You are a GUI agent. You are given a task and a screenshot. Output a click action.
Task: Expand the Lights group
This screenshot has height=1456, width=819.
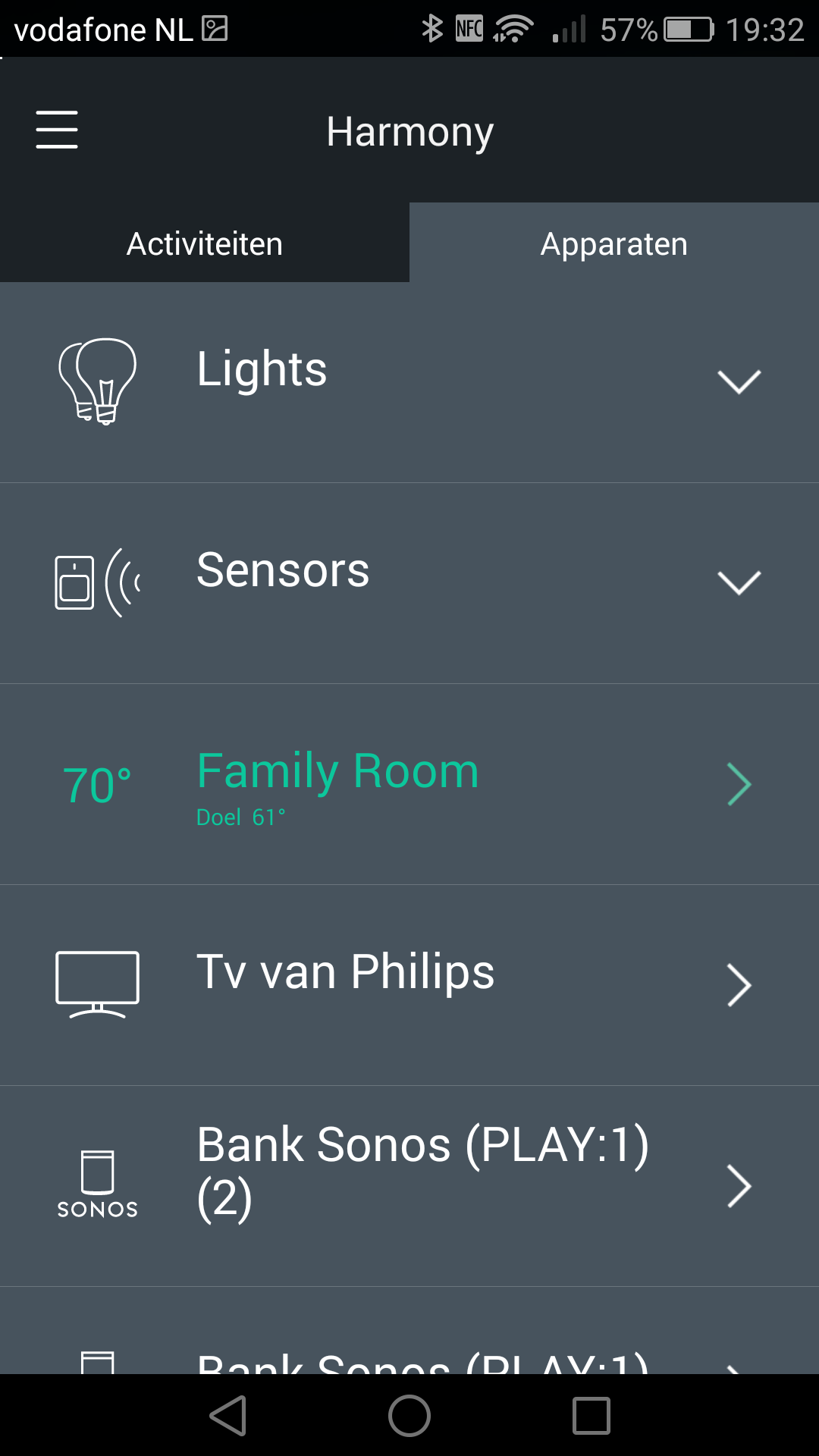[409, 382]
